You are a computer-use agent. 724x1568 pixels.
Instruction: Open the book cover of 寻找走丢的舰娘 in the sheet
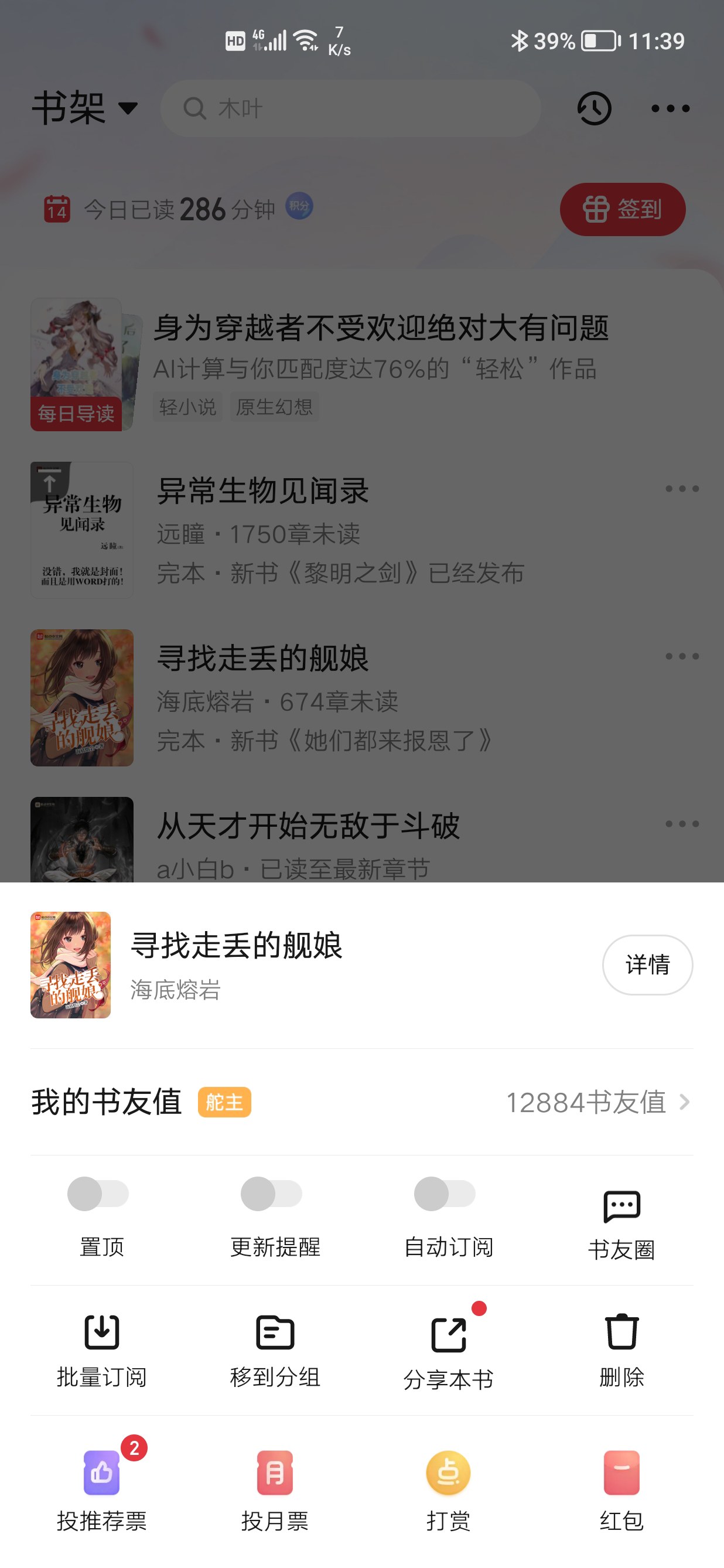point(70,965)
